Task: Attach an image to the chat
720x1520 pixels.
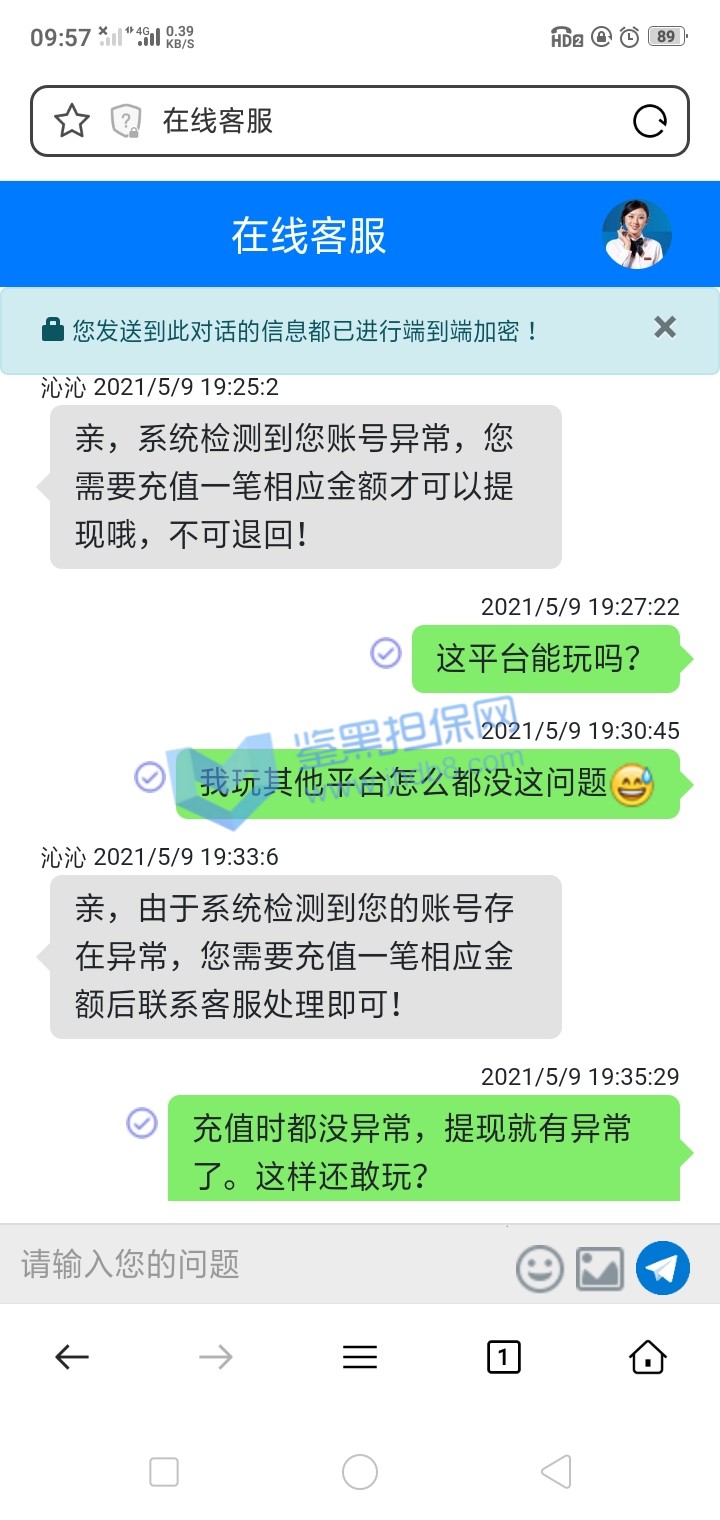Action: coord(600,1268)
